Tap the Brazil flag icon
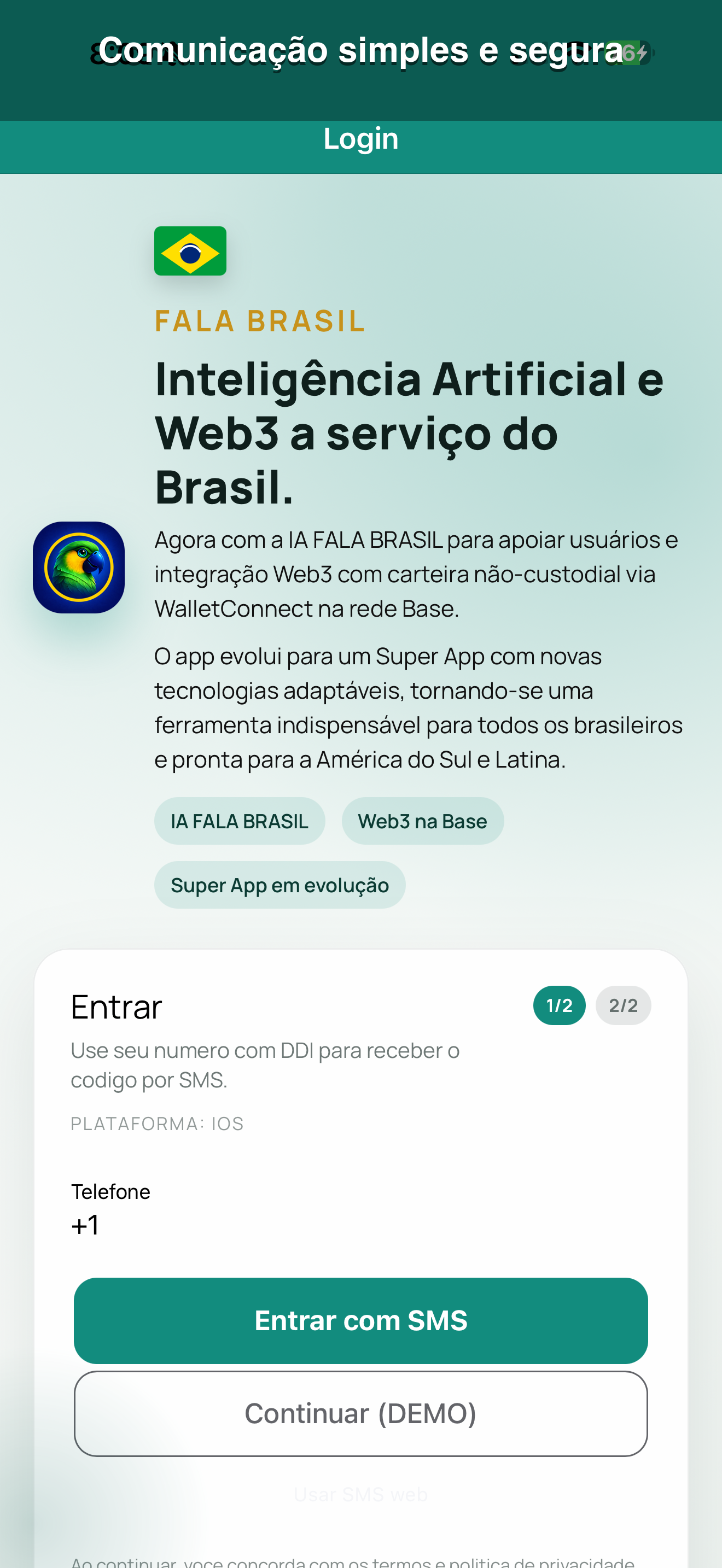This screenshot has width=722, height=1568. tap(190, 250)
